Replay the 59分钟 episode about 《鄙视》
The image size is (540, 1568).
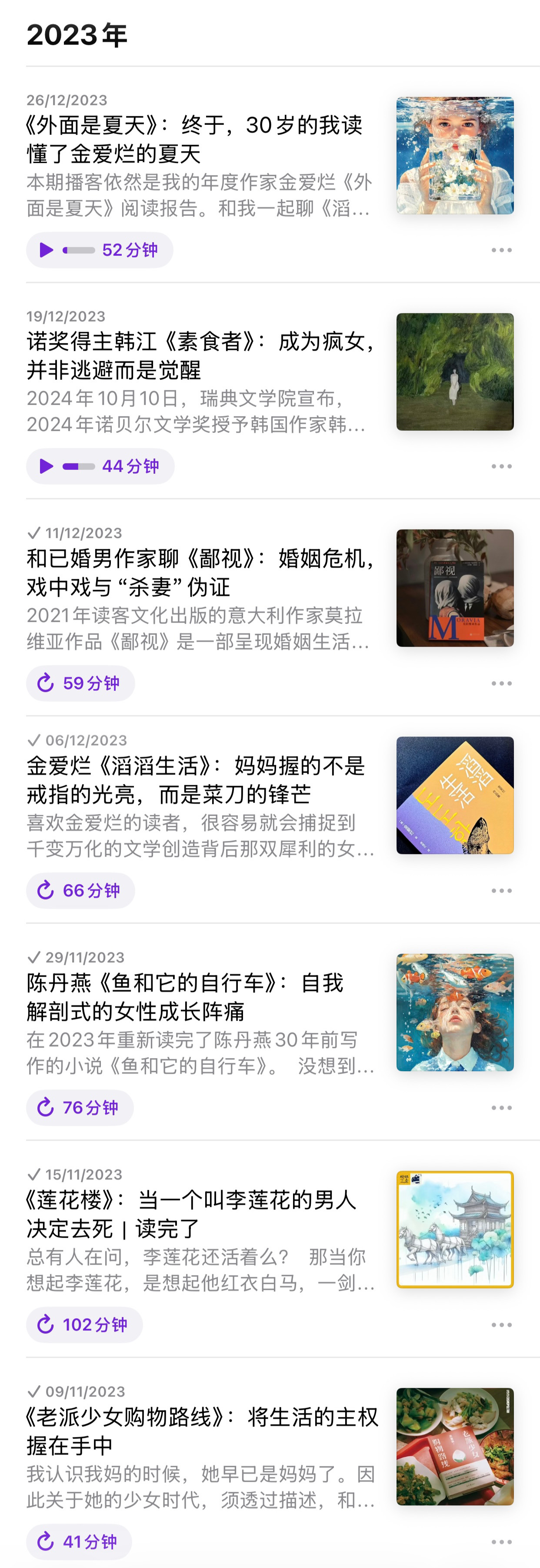coord(80,683)
